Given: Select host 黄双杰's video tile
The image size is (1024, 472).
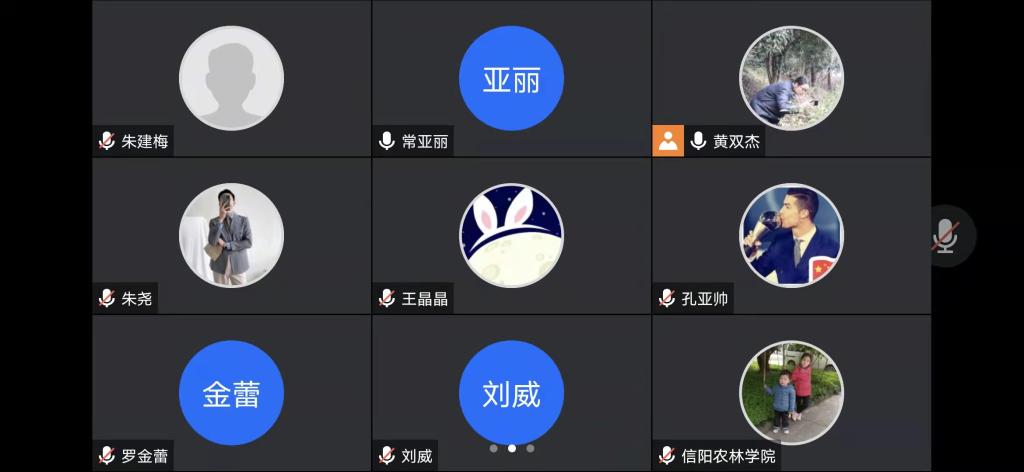Looking at the screenshot, I should coord(791,78).
